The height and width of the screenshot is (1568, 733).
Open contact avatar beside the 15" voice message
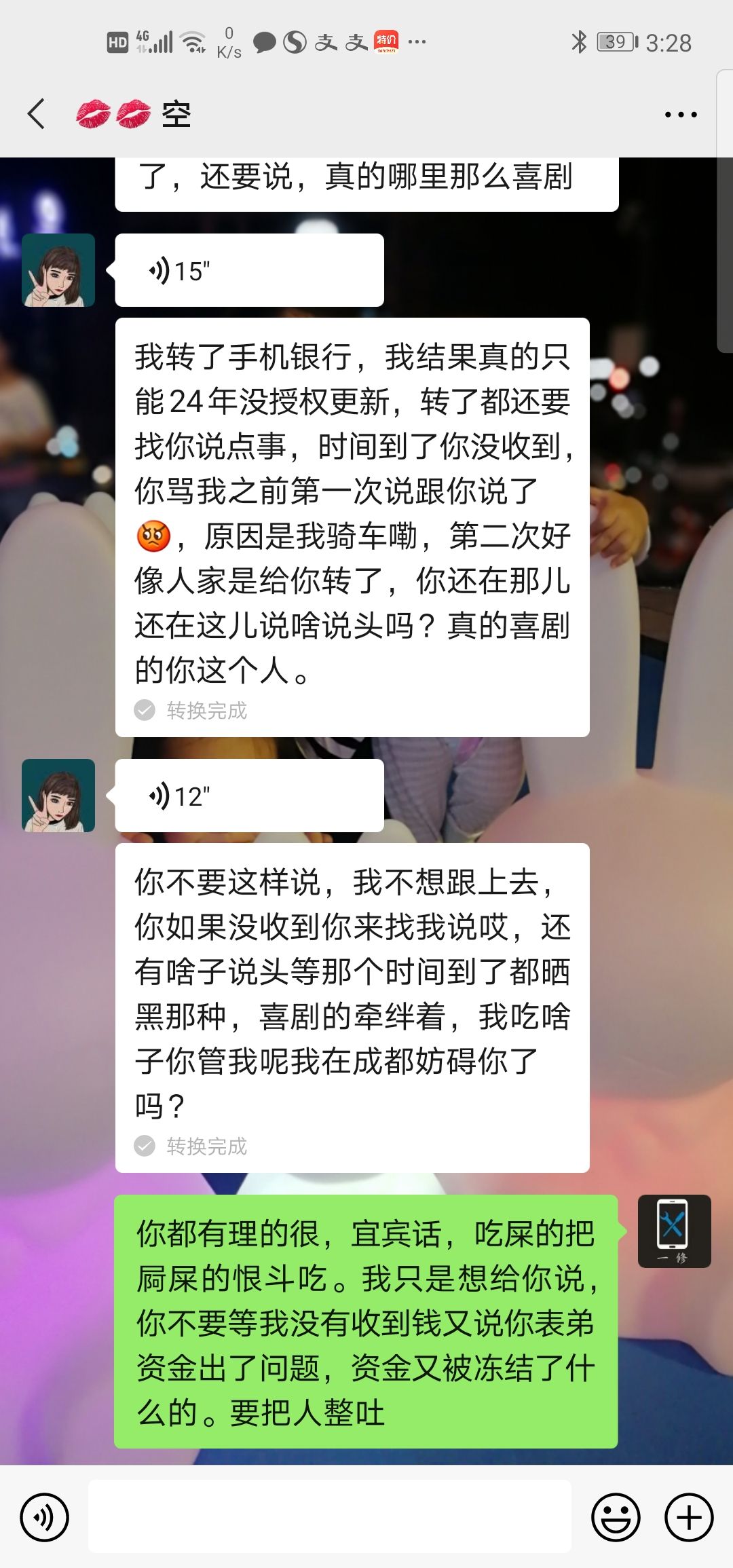(x=58, y=270)
